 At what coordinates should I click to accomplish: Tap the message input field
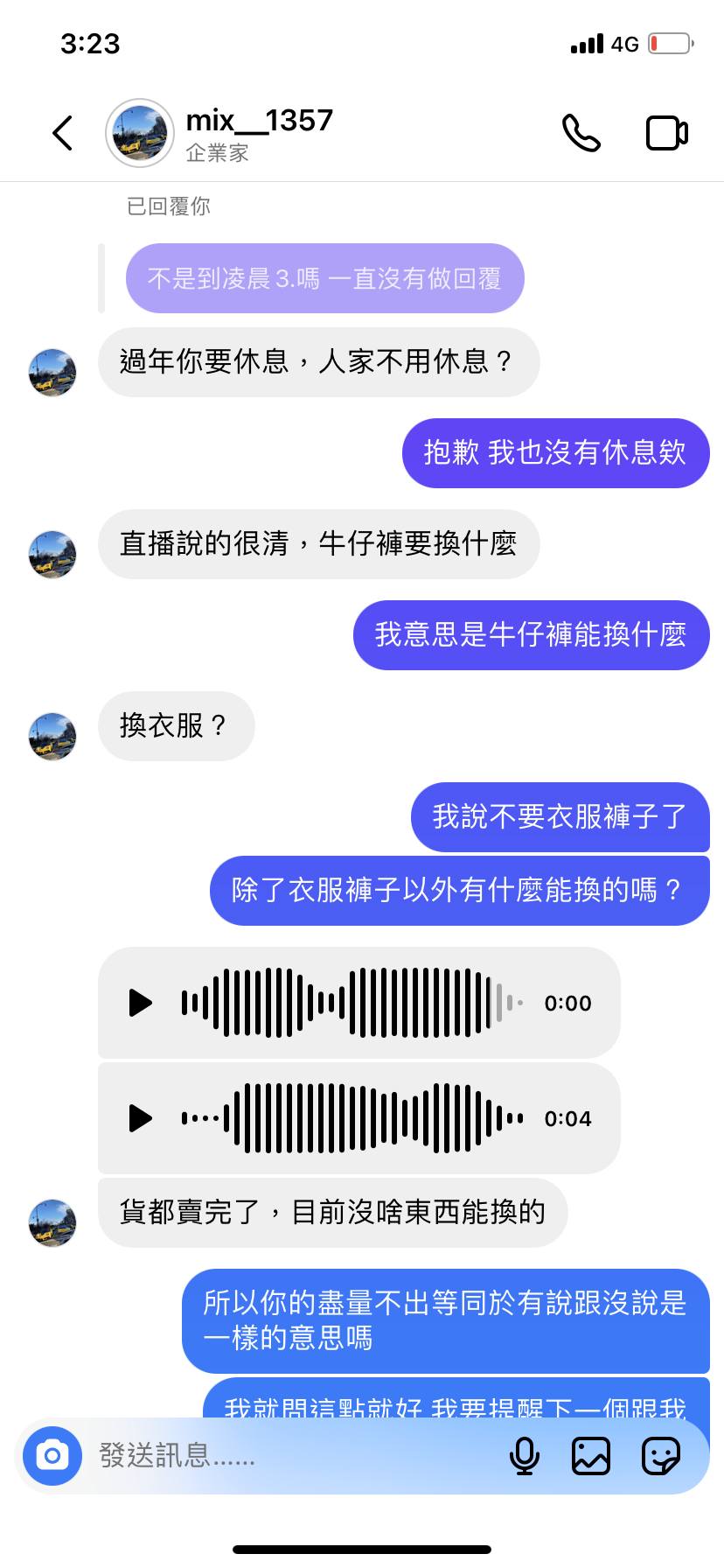[x=289, y=1456]
